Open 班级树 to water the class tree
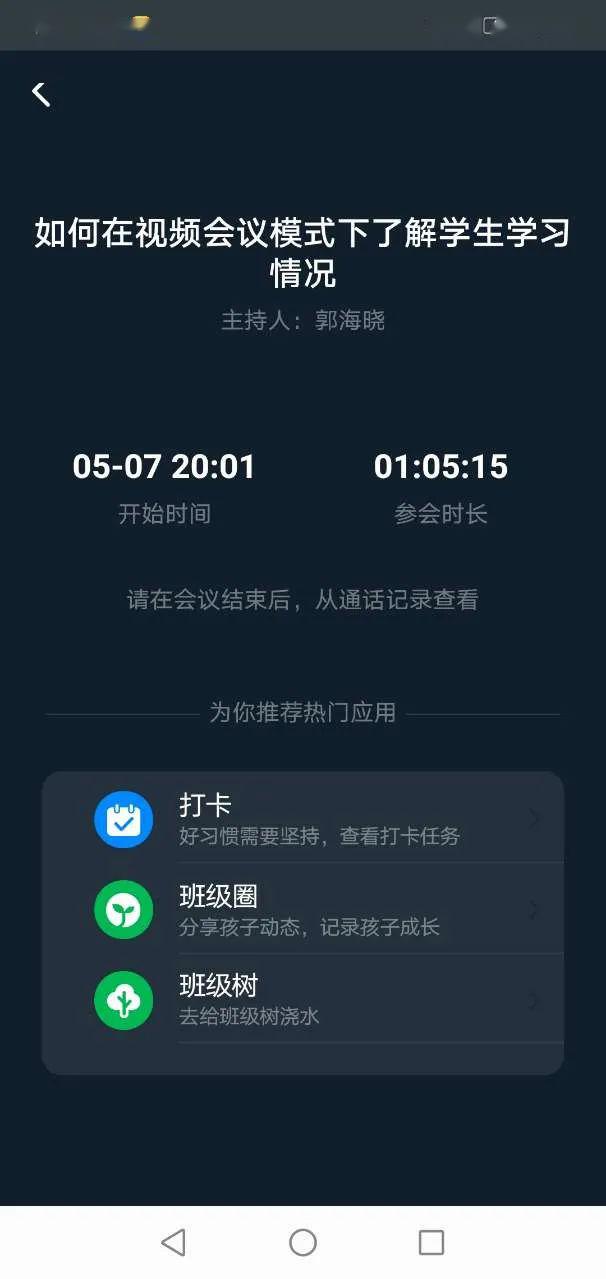Image resolution: width=606 pixels, height=1279 pixels. [x=303, y=1000]
